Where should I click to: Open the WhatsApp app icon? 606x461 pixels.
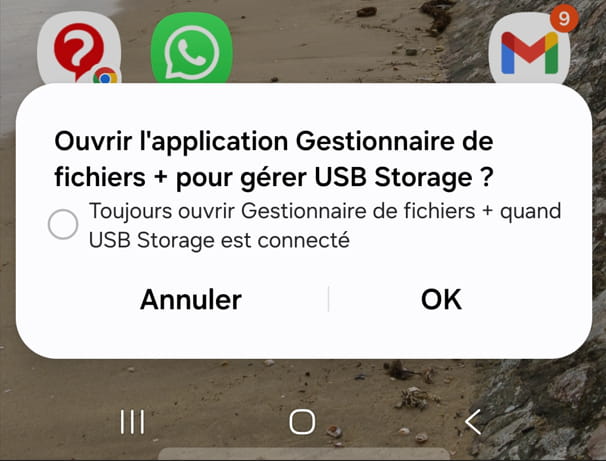191,50
